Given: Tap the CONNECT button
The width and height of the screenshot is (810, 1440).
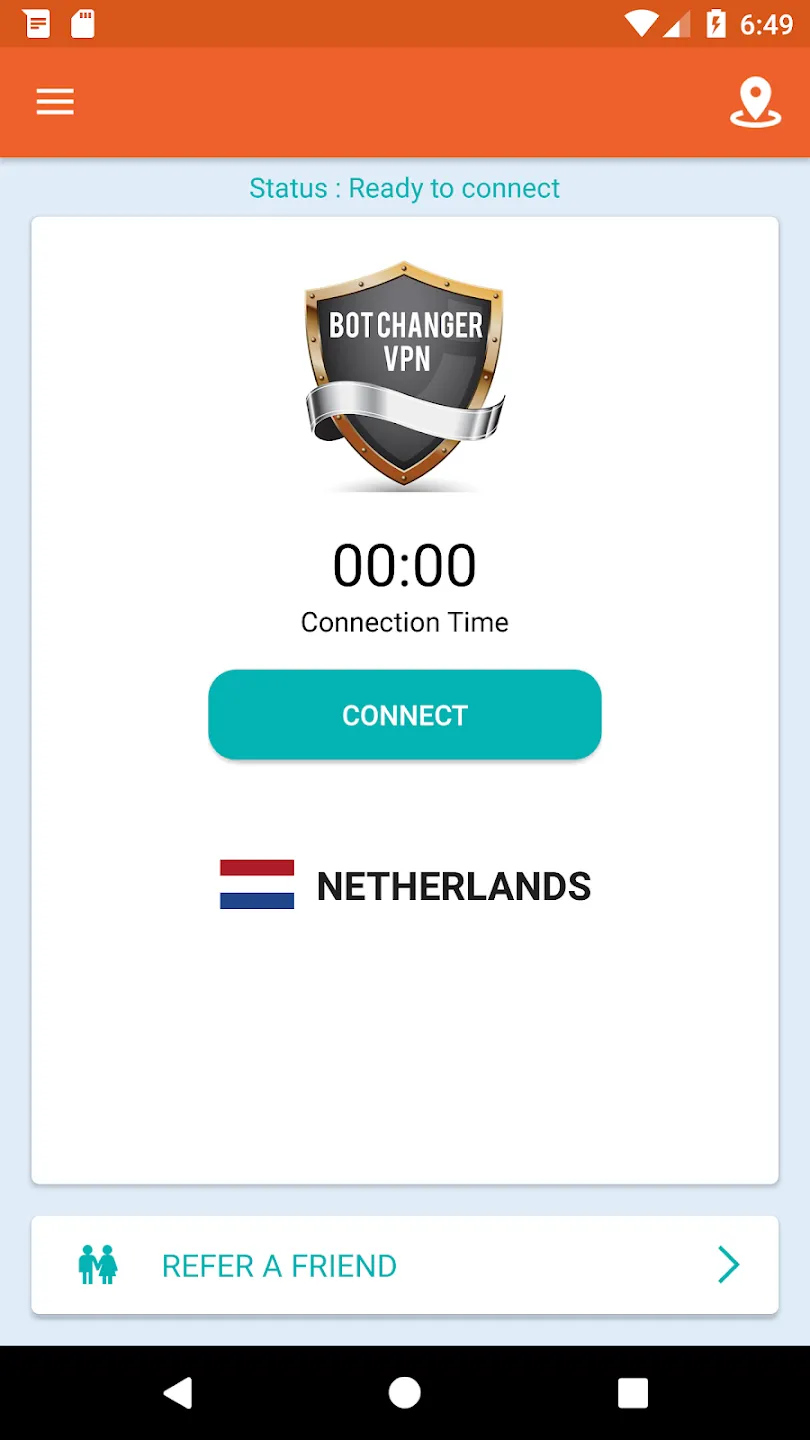Looking at the screenshot, I should point(405,715).
